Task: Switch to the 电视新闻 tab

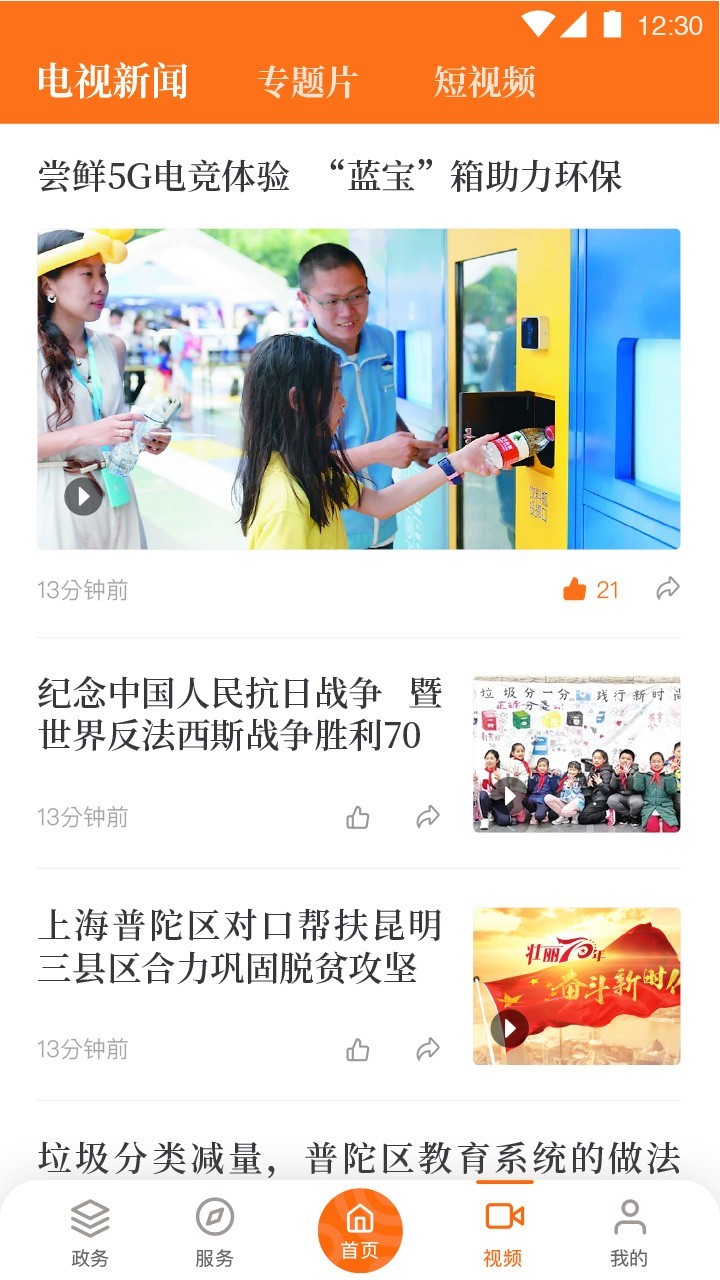Action: [x=112, y=82]
